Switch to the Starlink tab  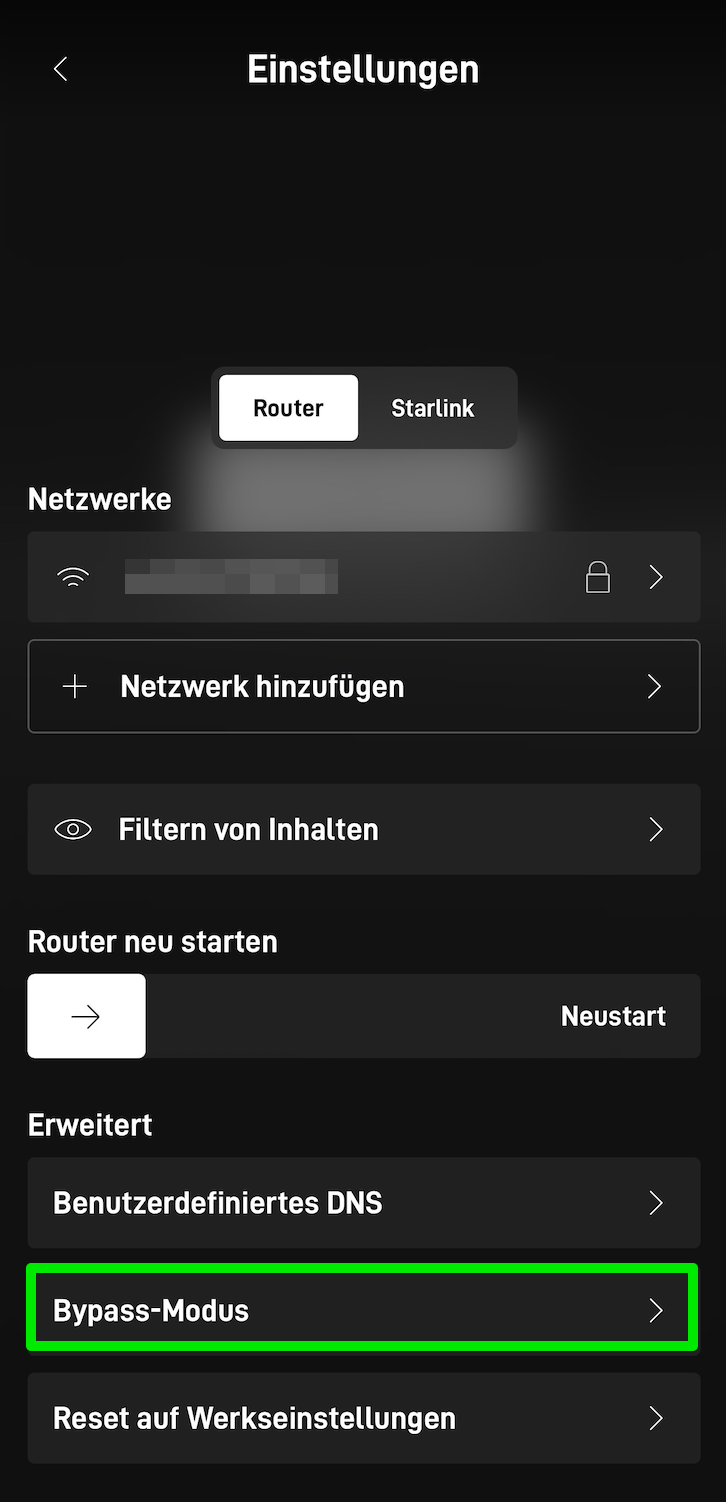click(432, 408)
